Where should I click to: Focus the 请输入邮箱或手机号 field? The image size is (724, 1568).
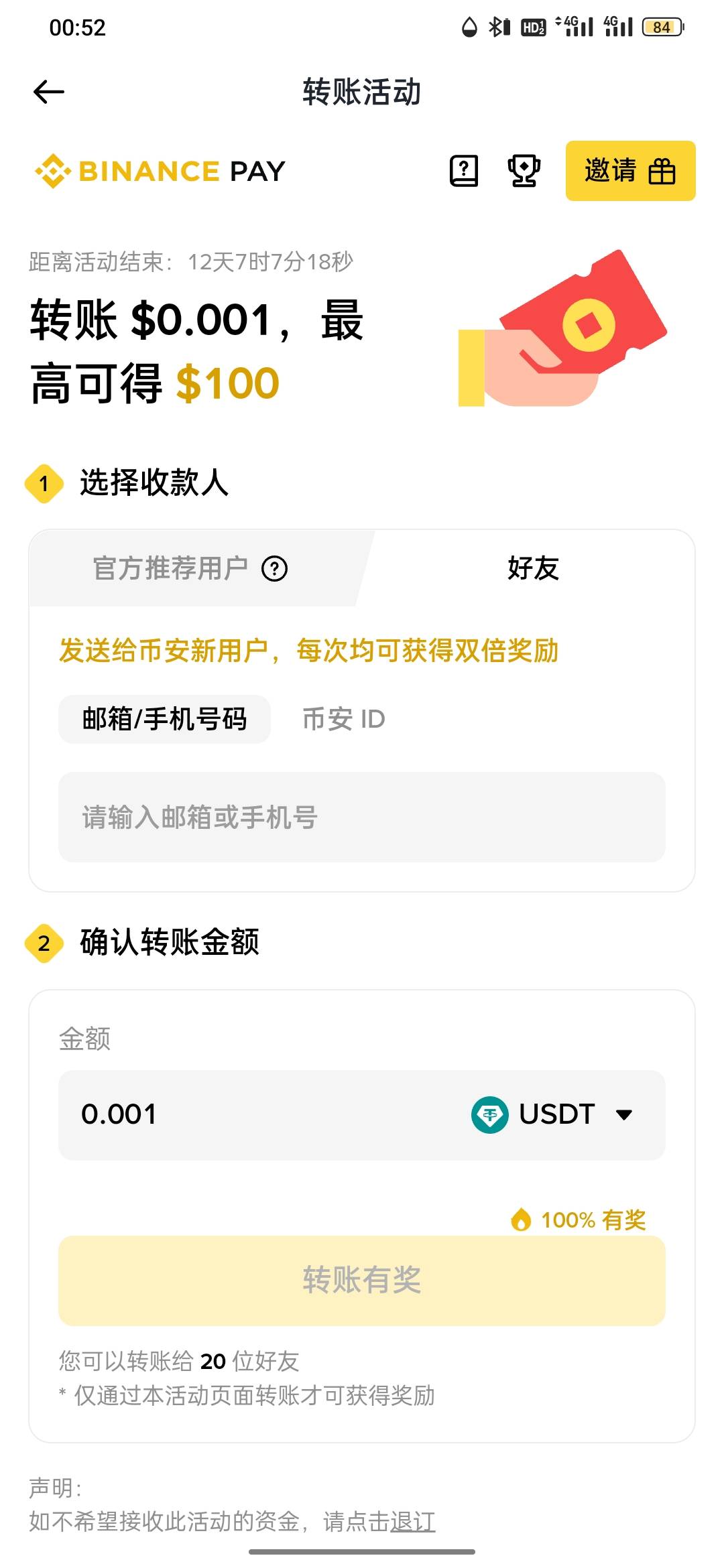point(362,817)
